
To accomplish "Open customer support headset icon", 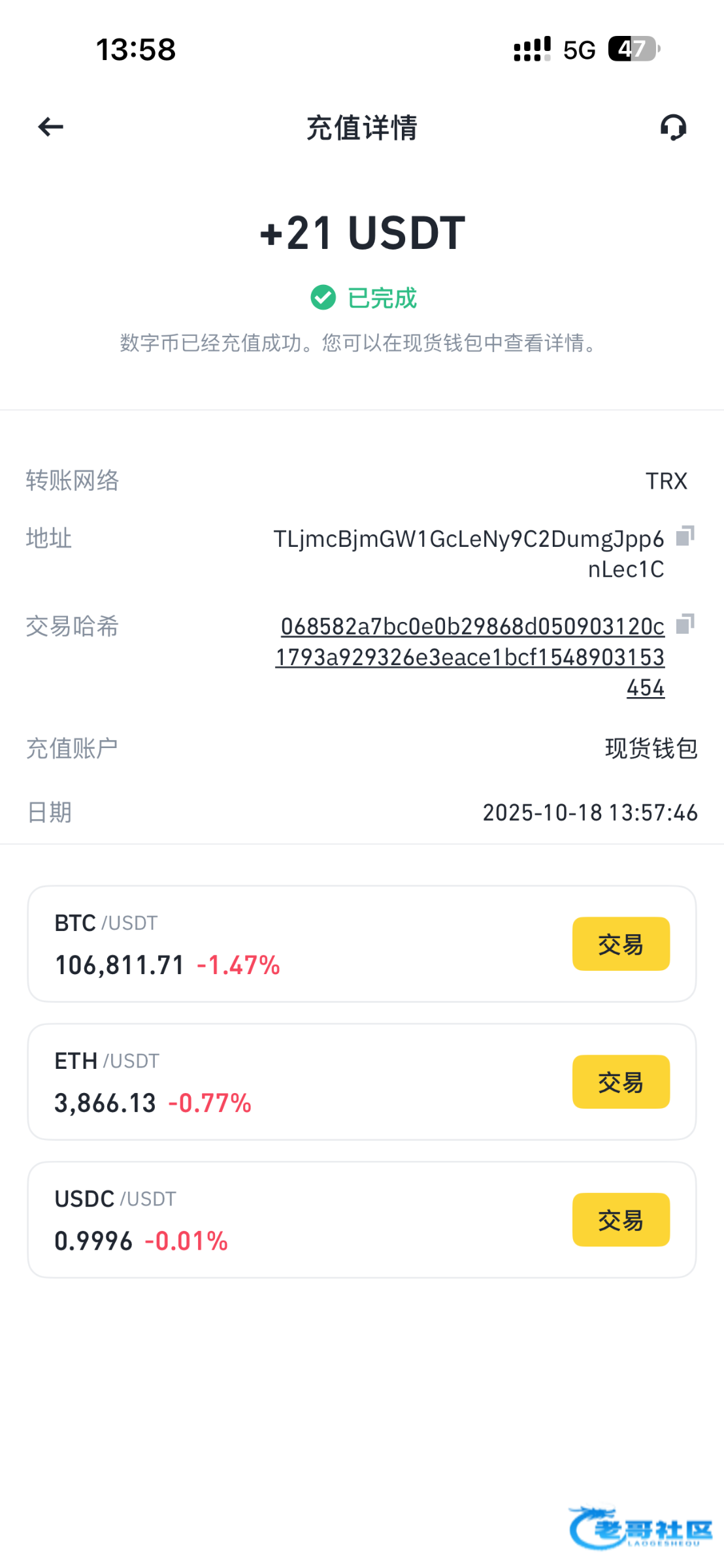I will [673, 127].
